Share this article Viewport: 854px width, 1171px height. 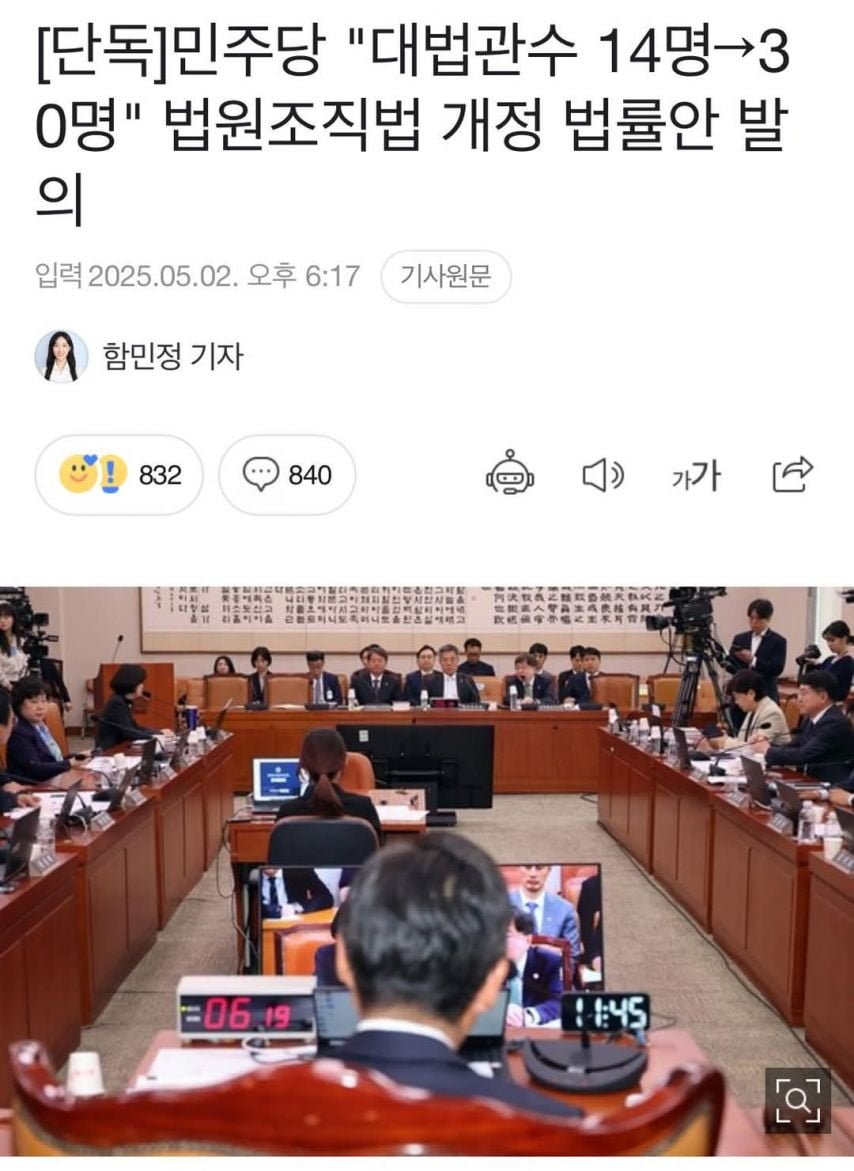793,475
